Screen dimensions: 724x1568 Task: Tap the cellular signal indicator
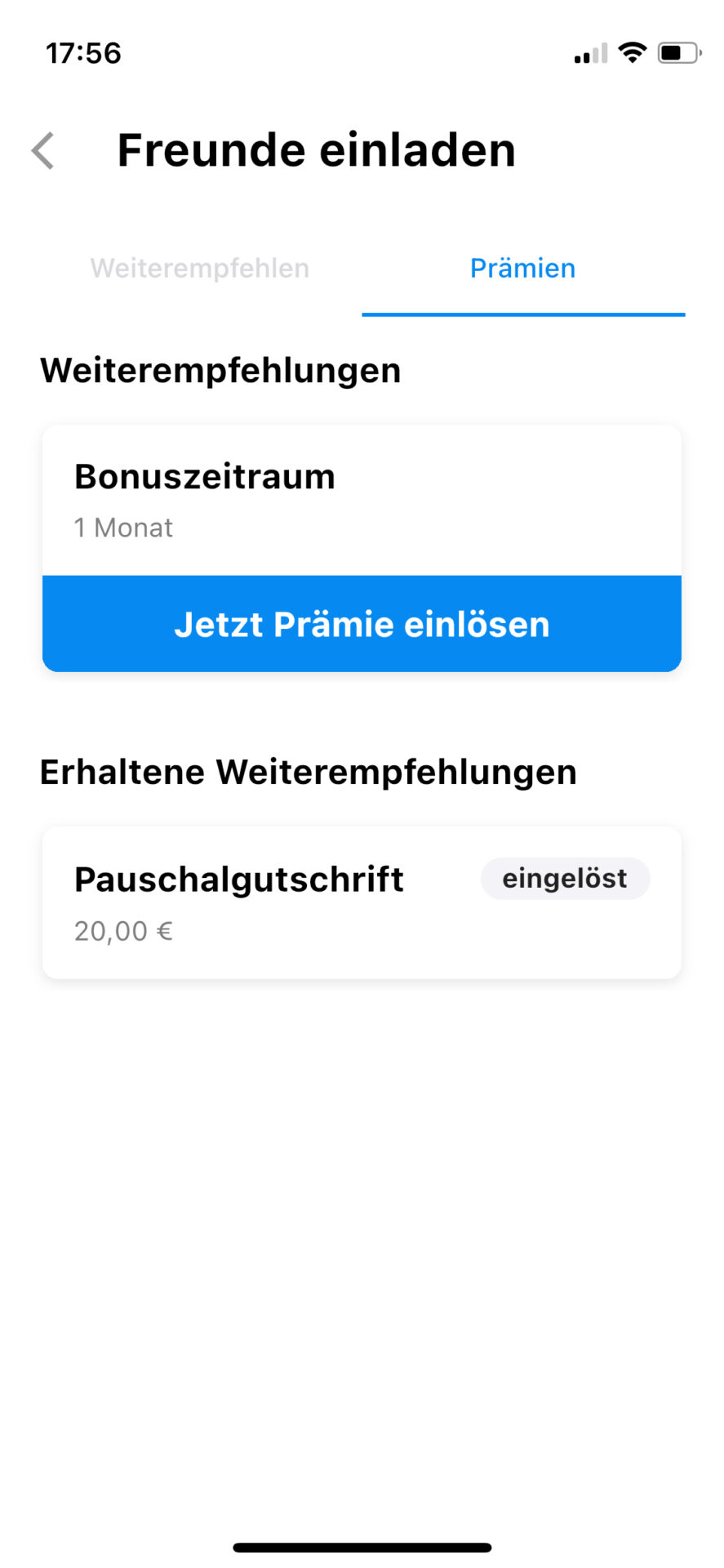click(589, 53)
